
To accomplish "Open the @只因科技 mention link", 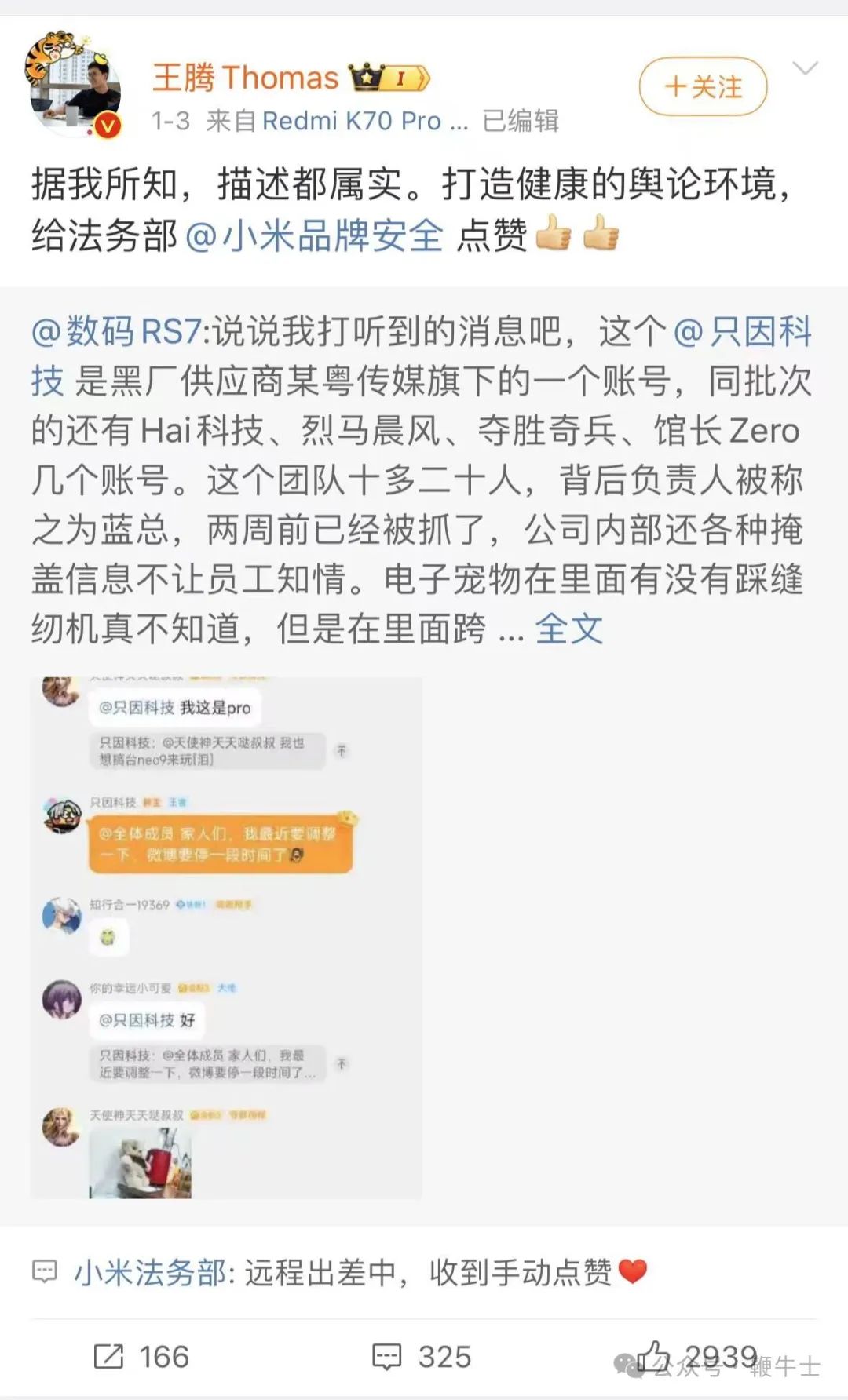I will pyautogui.click(x=742, y=332).
